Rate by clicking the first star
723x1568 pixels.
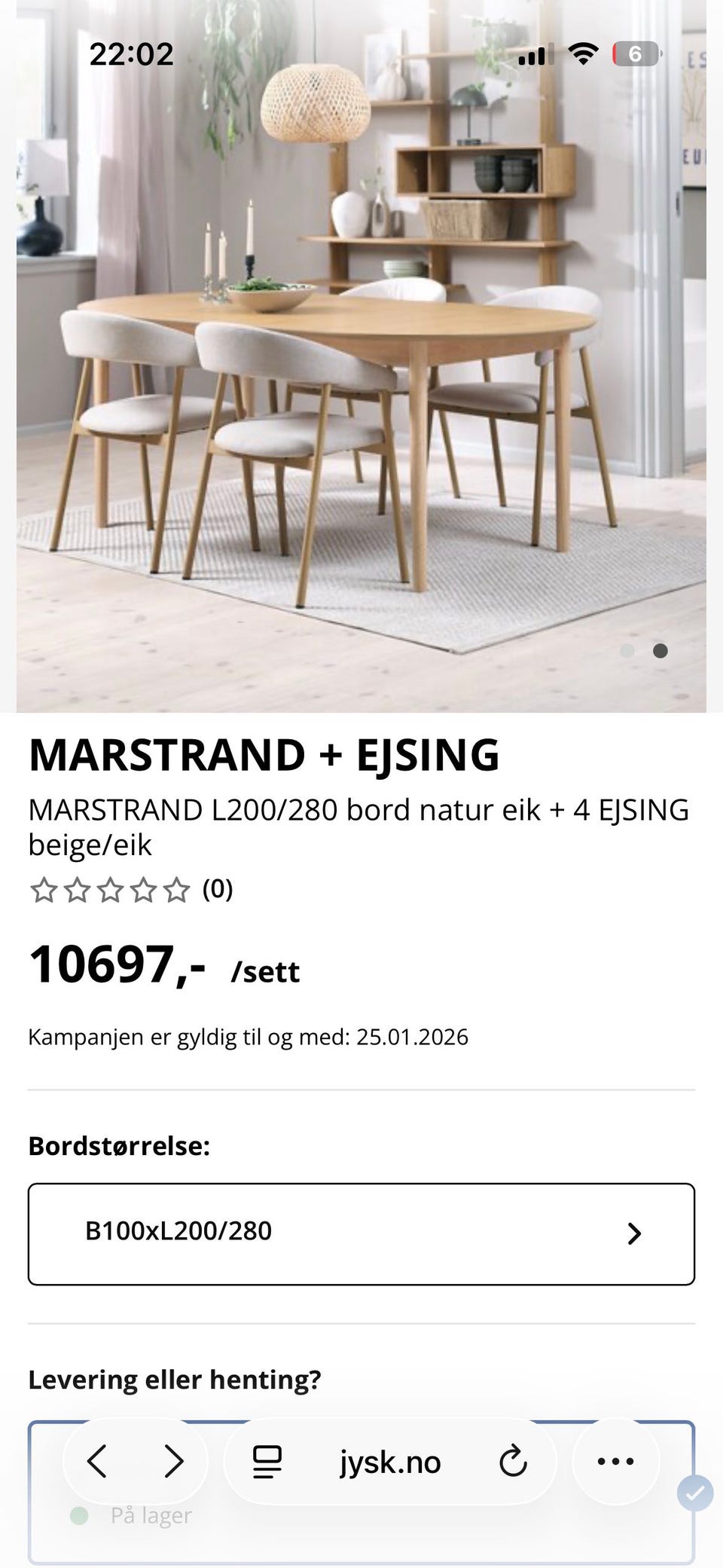pos(43,891)
